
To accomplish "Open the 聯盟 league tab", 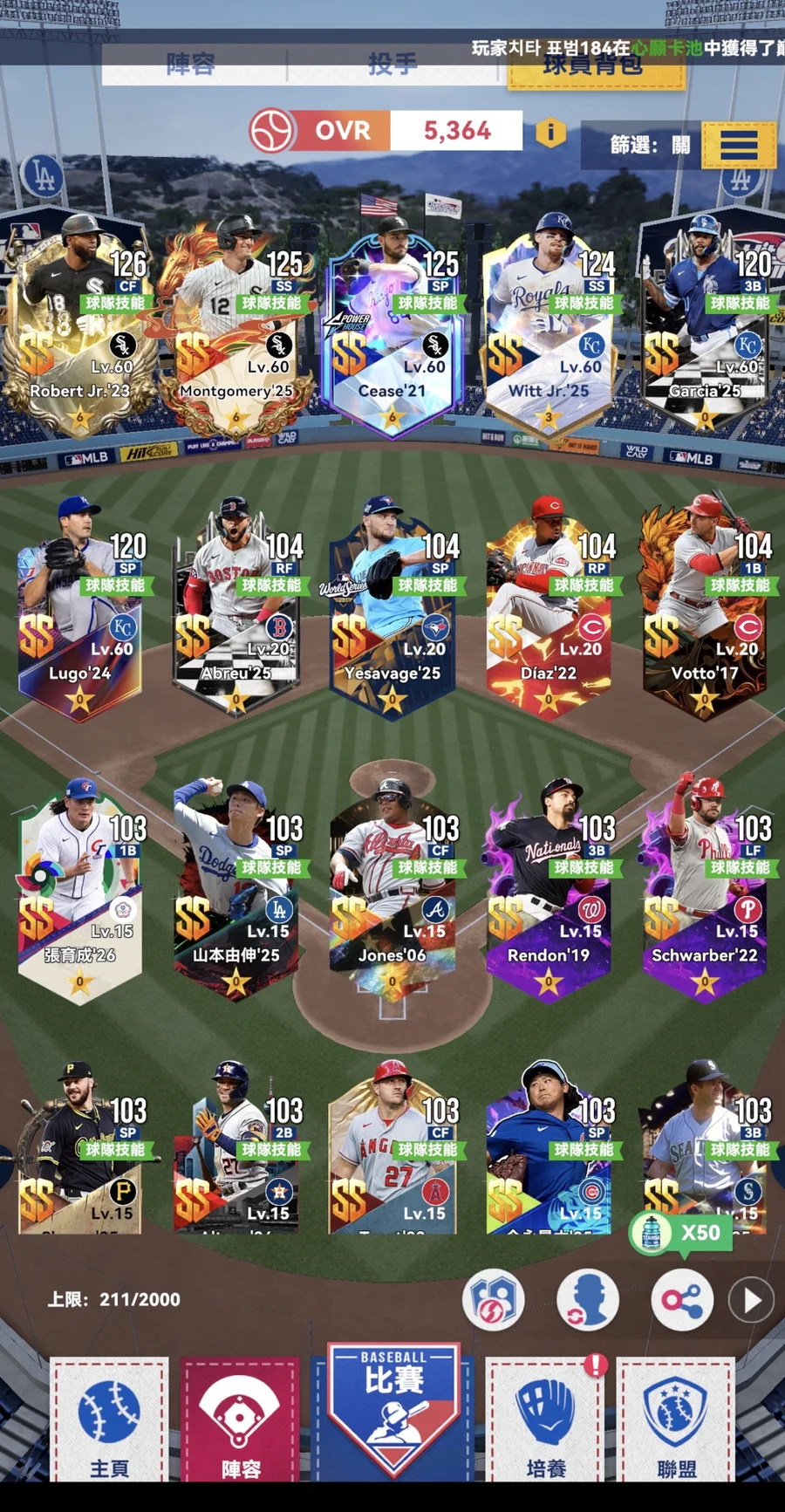I will (x=676, y=1420).
